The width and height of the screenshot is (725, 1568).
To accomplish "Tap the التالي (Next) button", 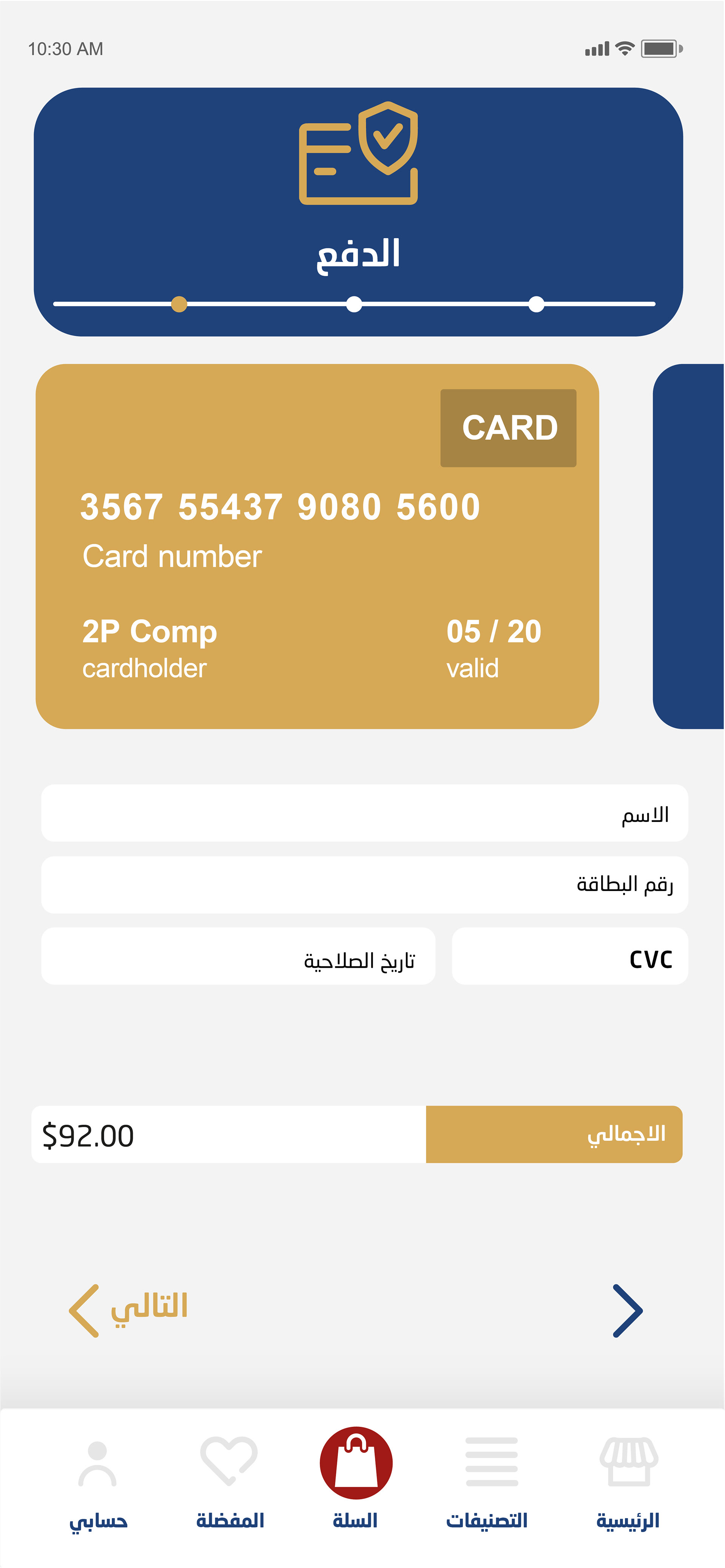I will 129,1310.
